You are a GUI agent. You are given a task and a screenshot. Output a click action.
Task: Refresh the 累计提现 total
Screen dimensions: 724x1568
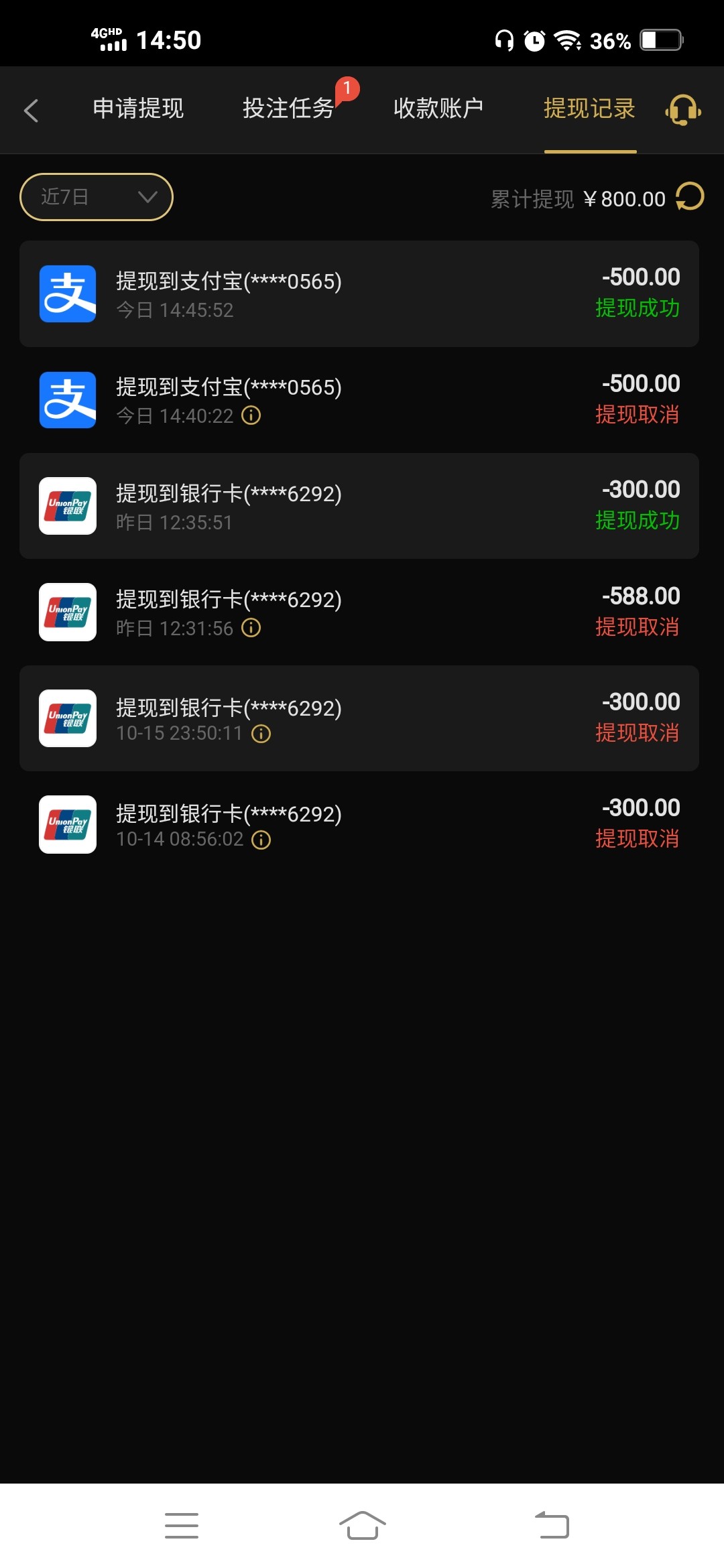click(690, 197)
